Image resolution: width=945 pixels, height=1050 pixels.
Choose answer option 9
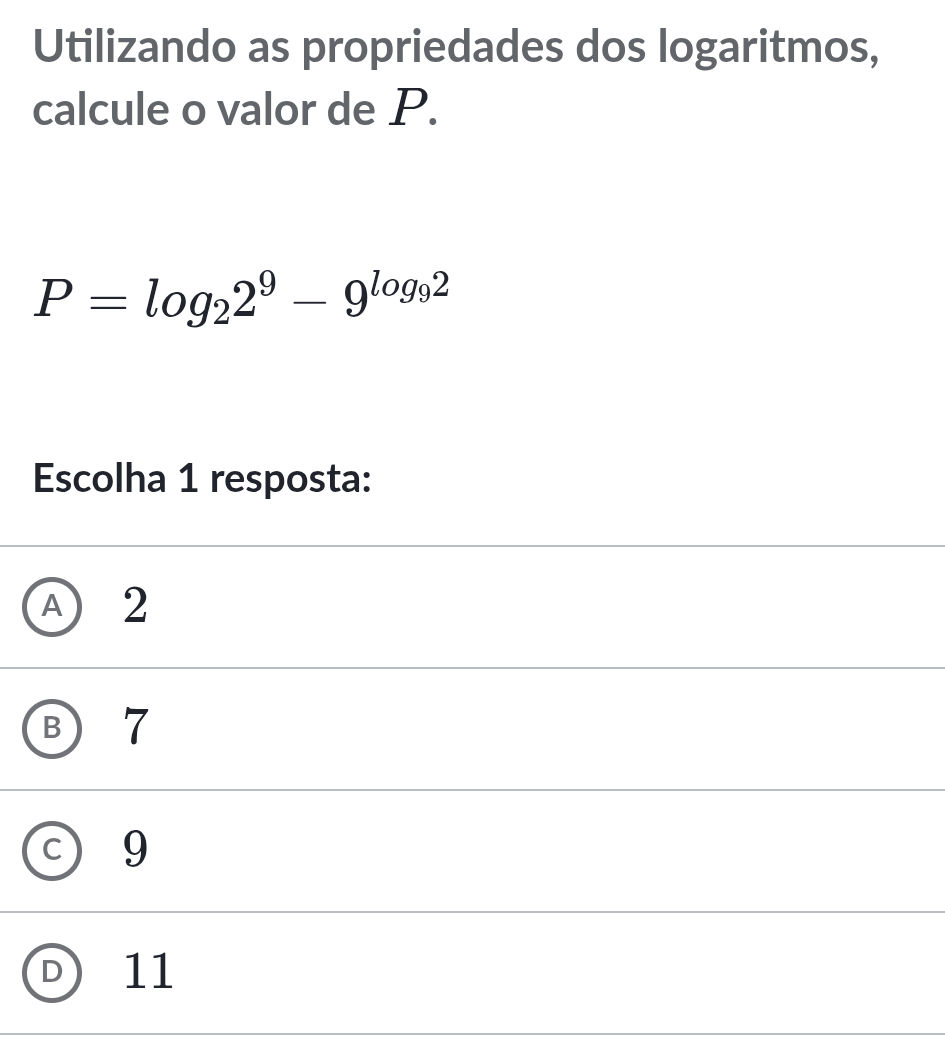pyautogui.click(x=134, y=849)
